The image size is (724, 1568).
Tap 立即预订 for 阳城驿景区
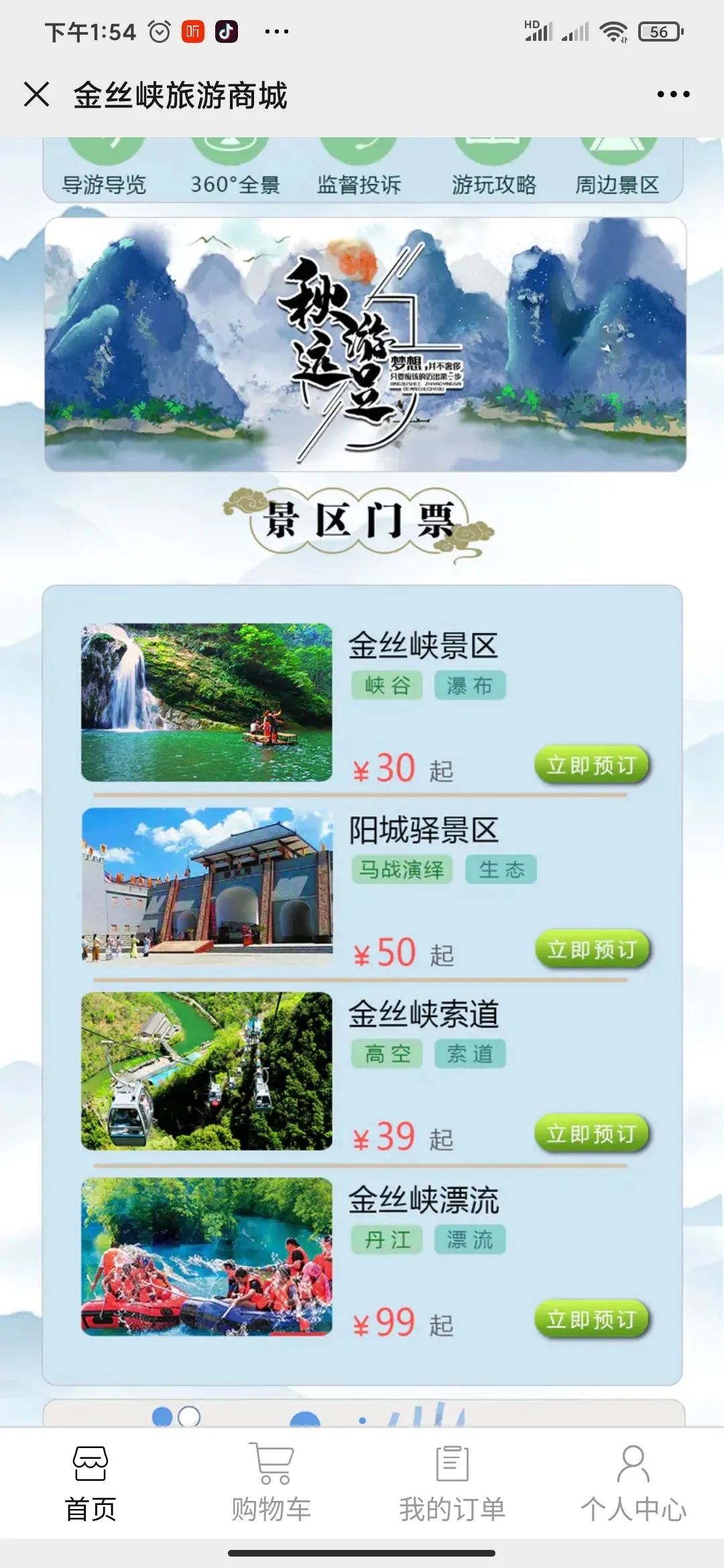591,950
